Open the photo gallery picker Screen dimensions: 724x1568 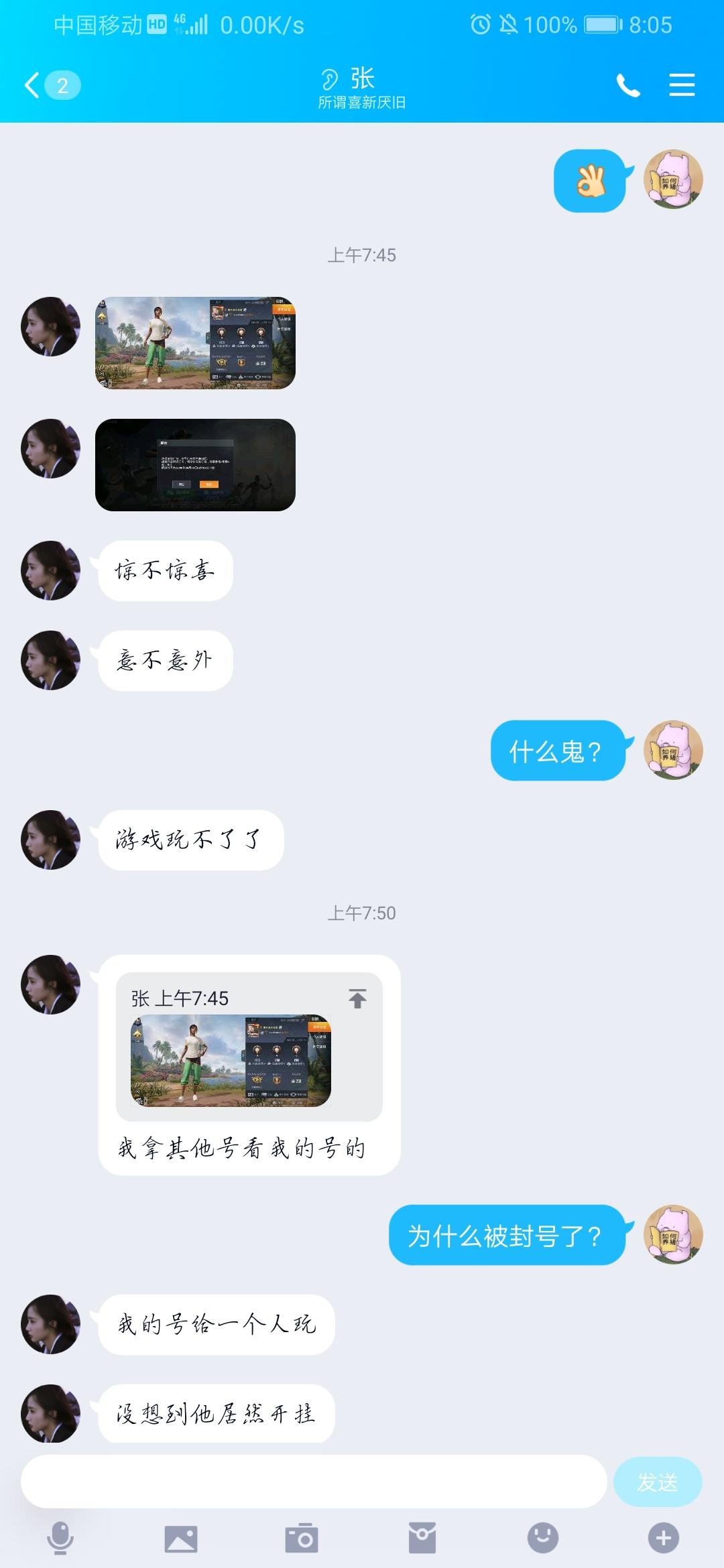pos(181,1539)
